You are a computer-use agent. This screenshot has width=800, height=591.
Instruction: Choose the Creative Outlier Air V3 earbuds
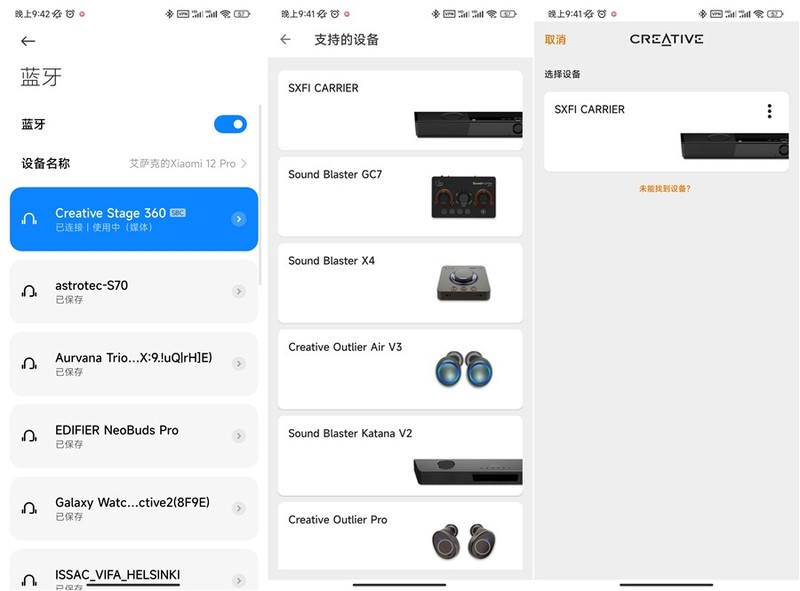pyautogui.click(x=400, y=369)
